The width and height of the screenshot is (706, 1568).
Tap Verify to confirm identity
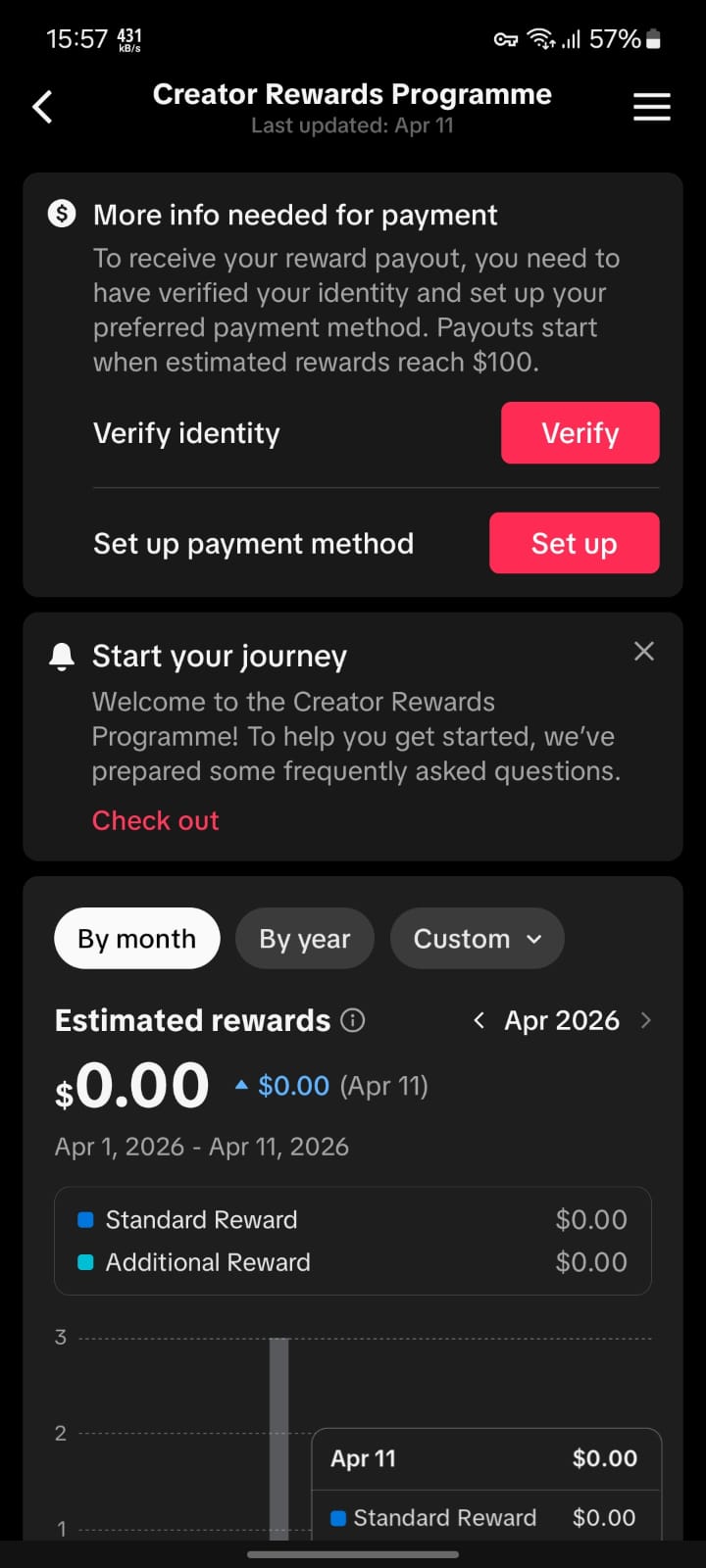580,433
